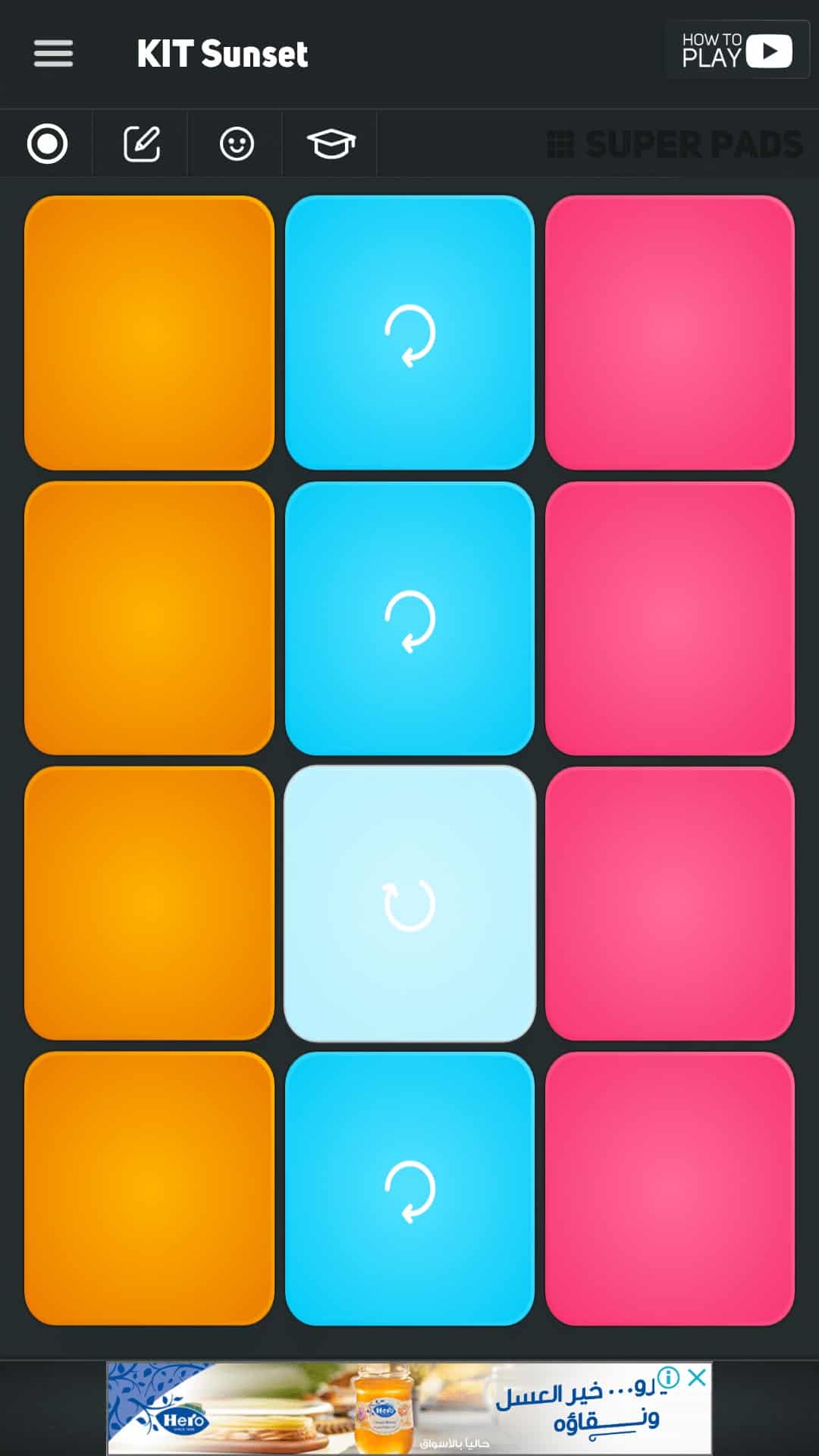Open the How To Play video
This screenshot has height=1456, width=819.
tap(736, 51)
